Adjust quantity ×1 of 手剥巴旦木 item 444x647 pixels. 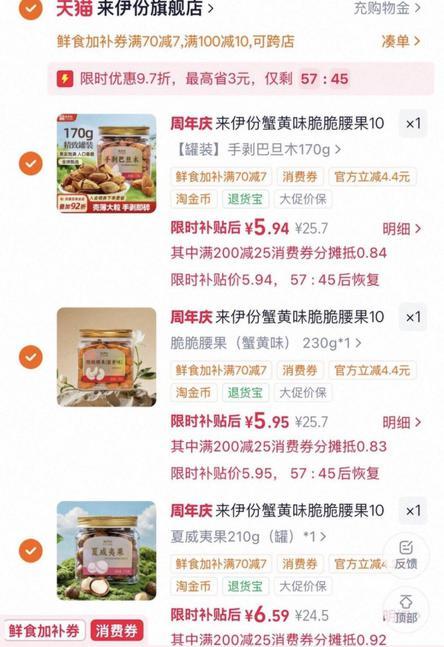pyautogui.click(x=413, y=123)
